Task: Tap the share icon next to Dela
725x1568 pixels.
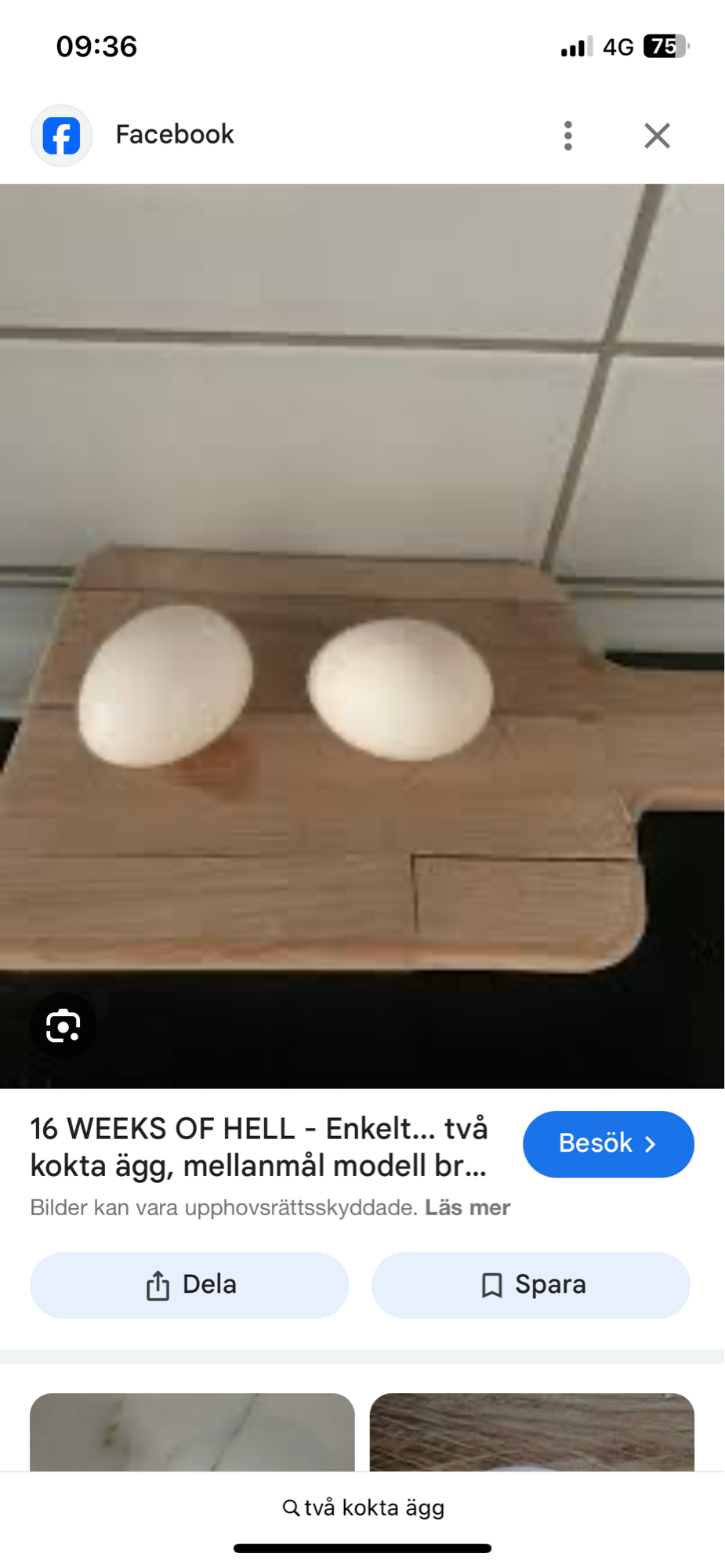Action: coord(160,1284)
